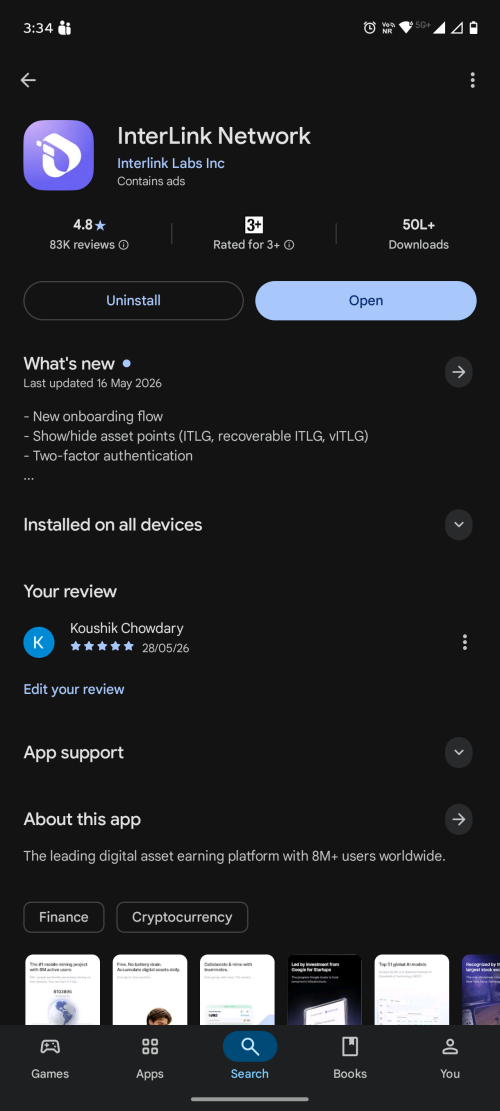This screenshot has height=1111, width=500.
Task: Switch to the Games tab
Action: pyautogui.click(x=50, y=1056)
